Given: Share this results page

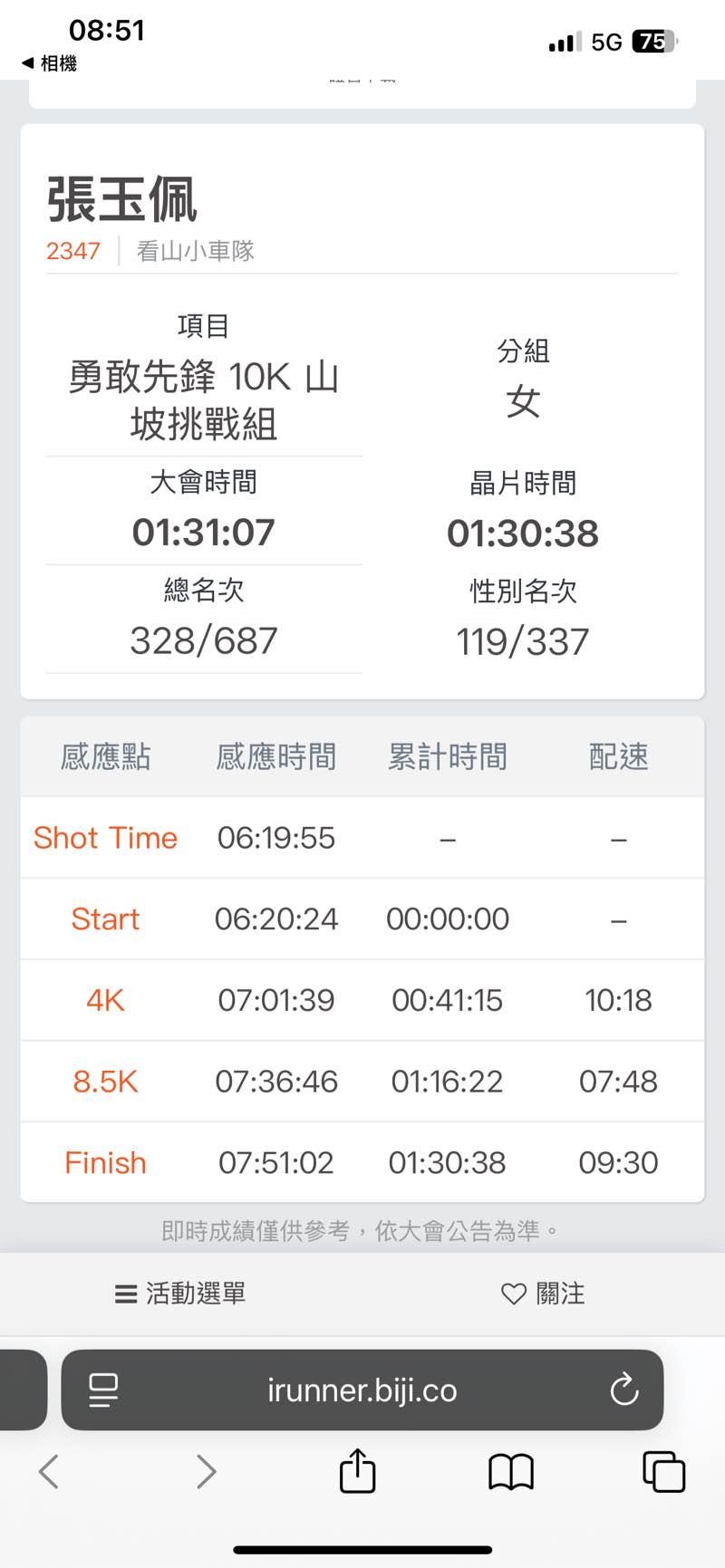Looking at the screenshot, I should pyautogui.click(x=357, y=1470).
